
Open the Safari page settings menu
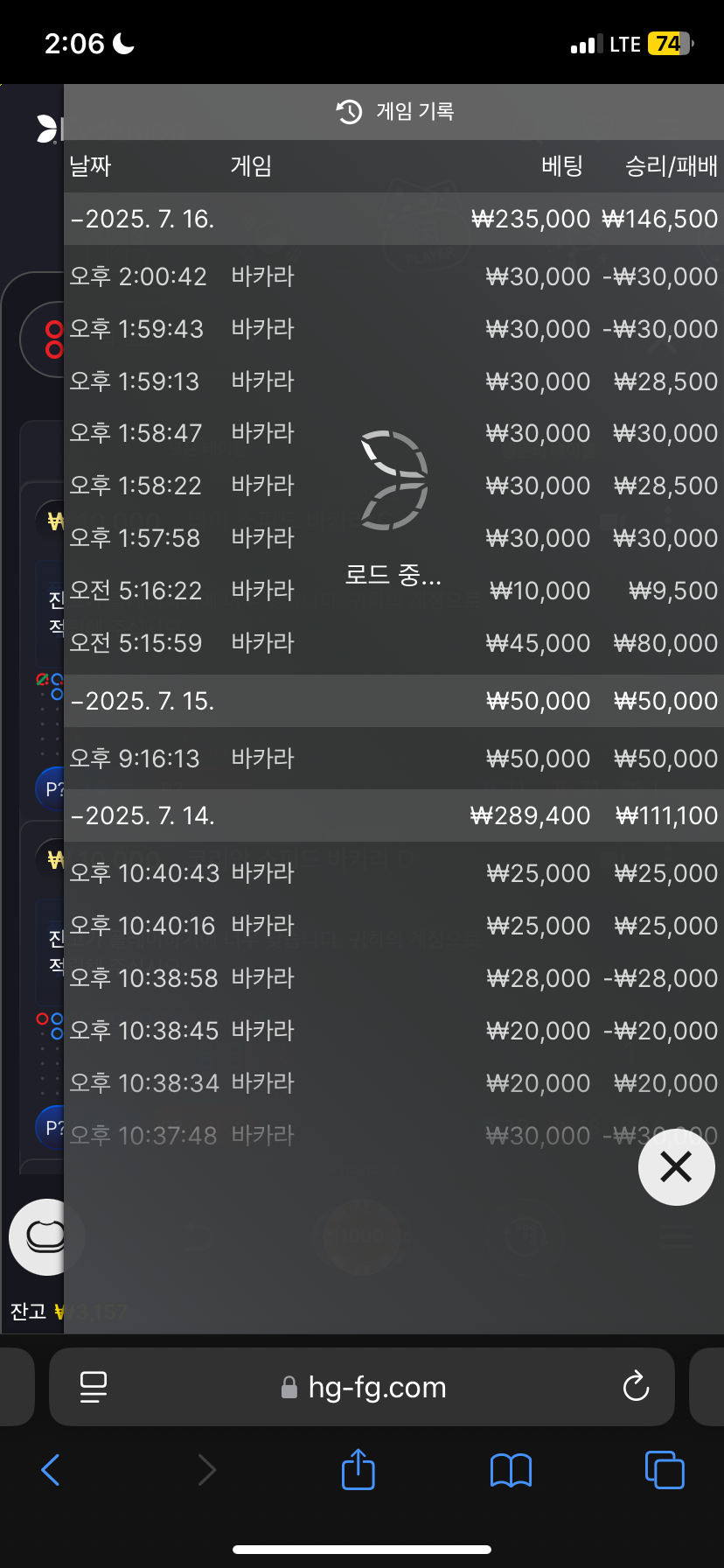94,1387
